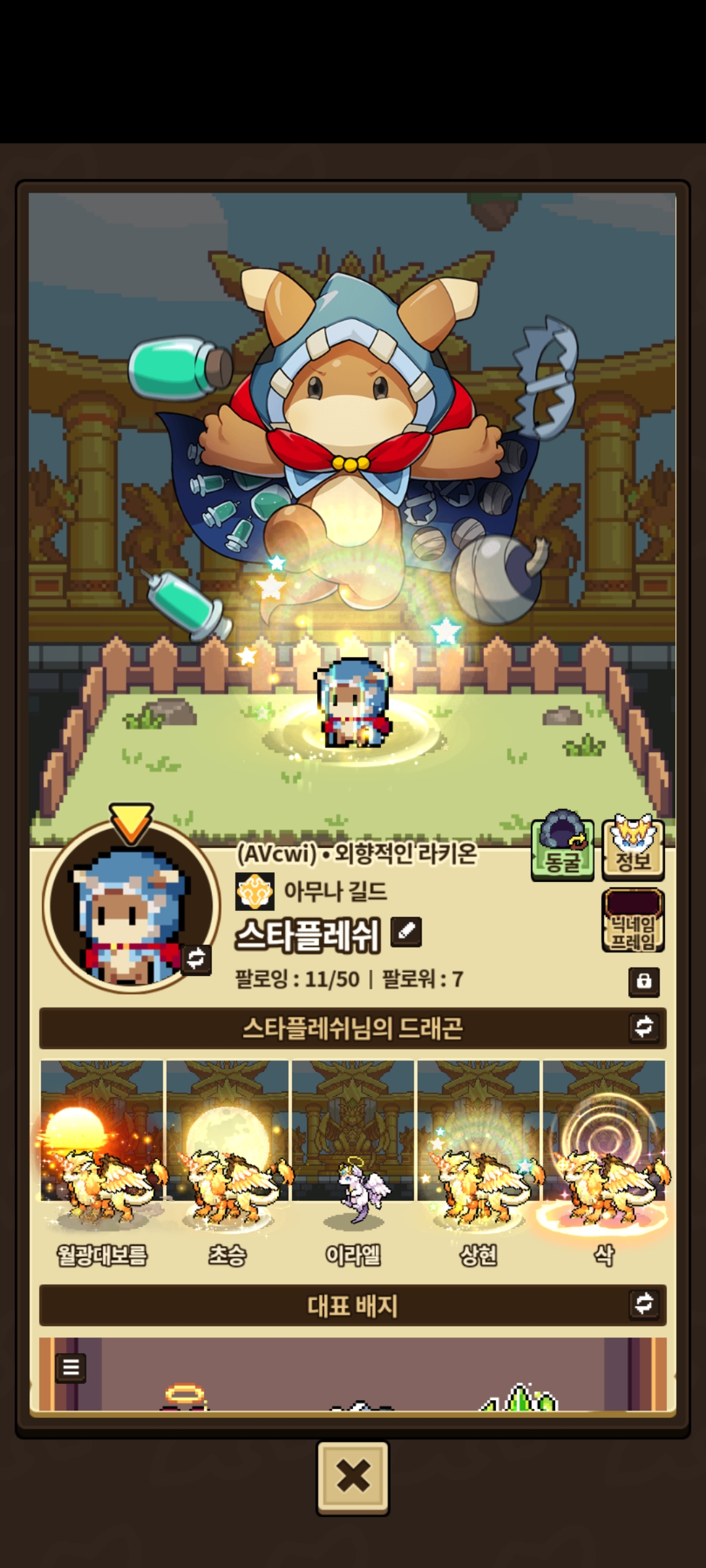
Task: Open the badge list menu icon
Action: click(x=71, y=1367)
